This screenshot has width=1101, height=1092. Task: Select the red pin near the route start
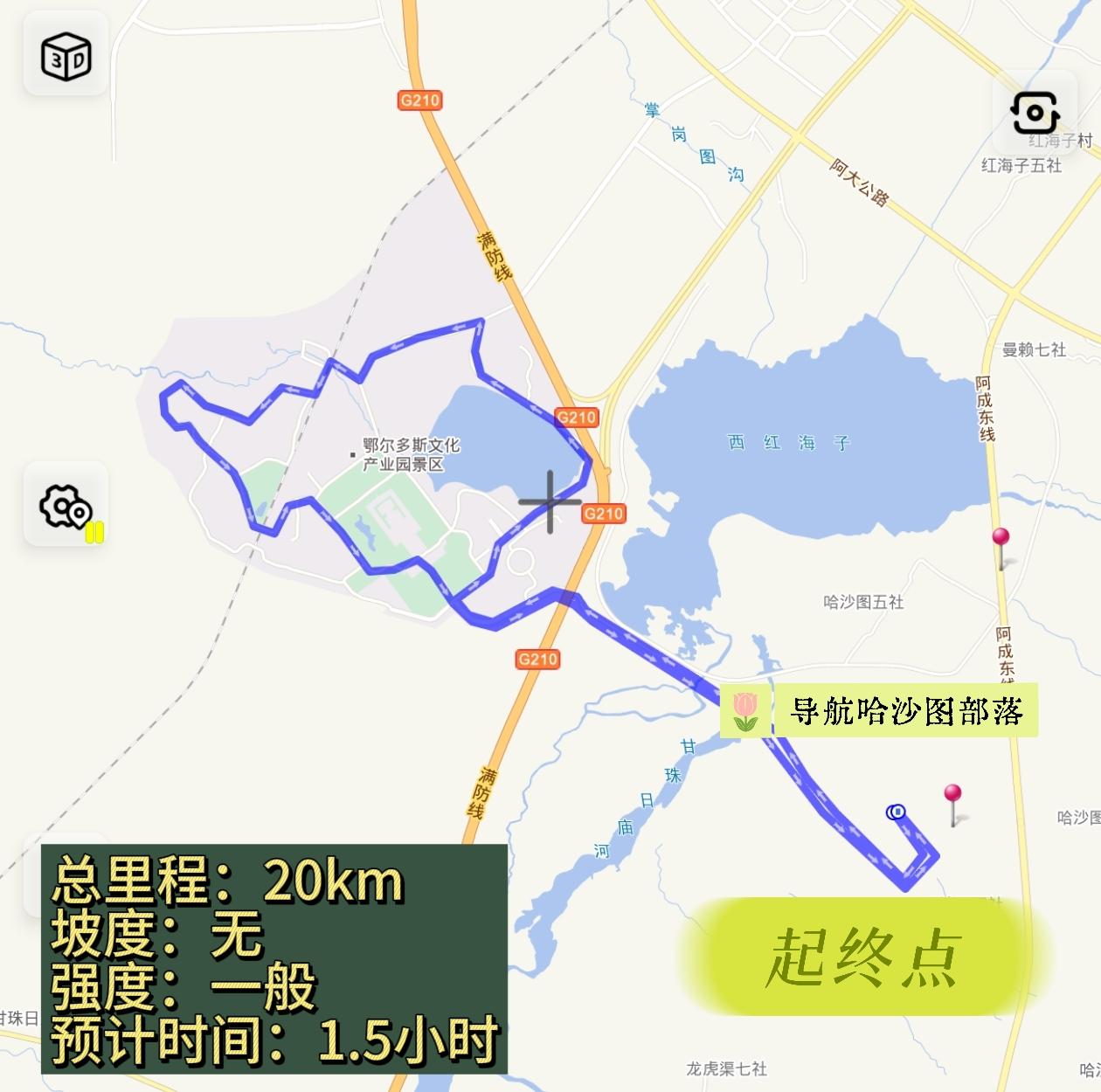pyautogui.click(x=952, y=795)
